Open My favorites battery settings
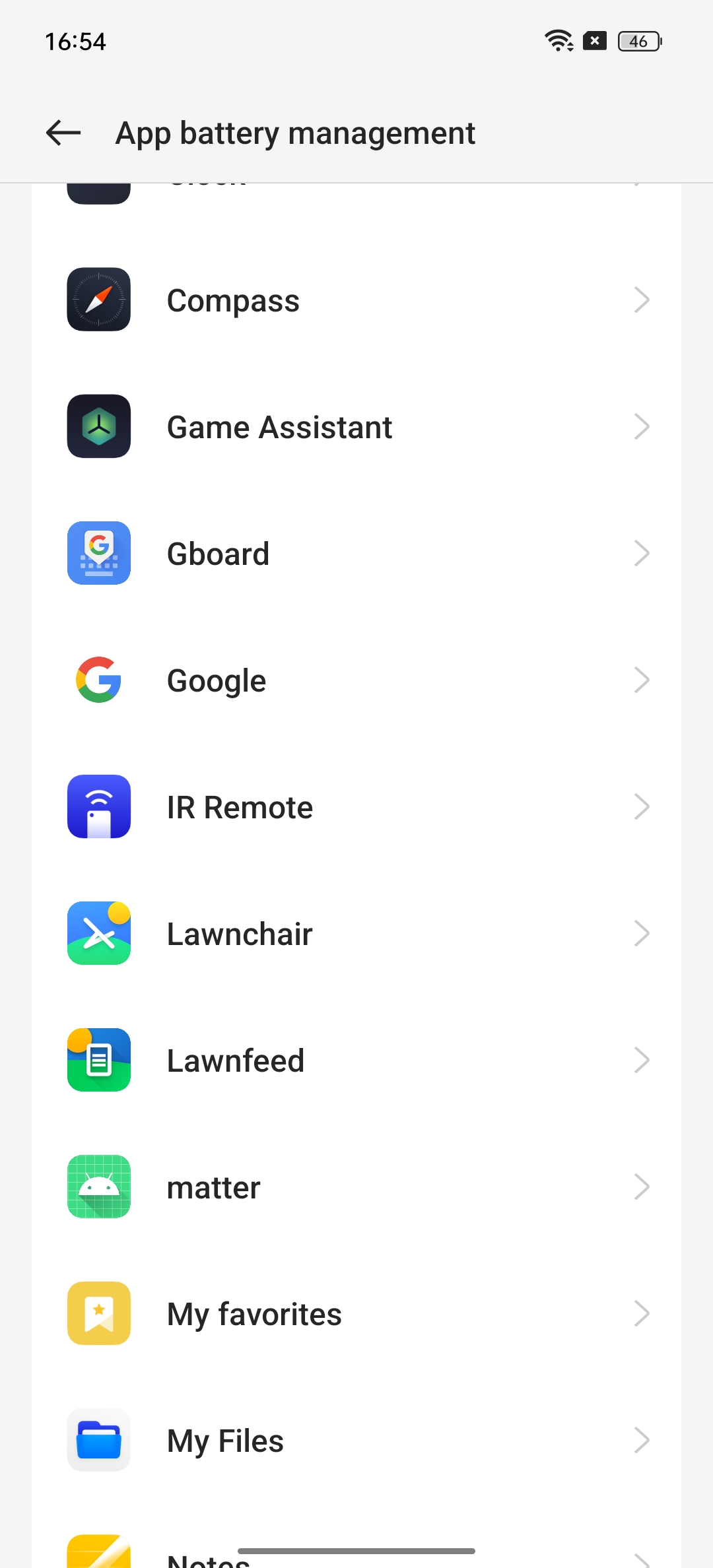Viewport: 713px width, 1568px height. click(x=356, y=1314)
